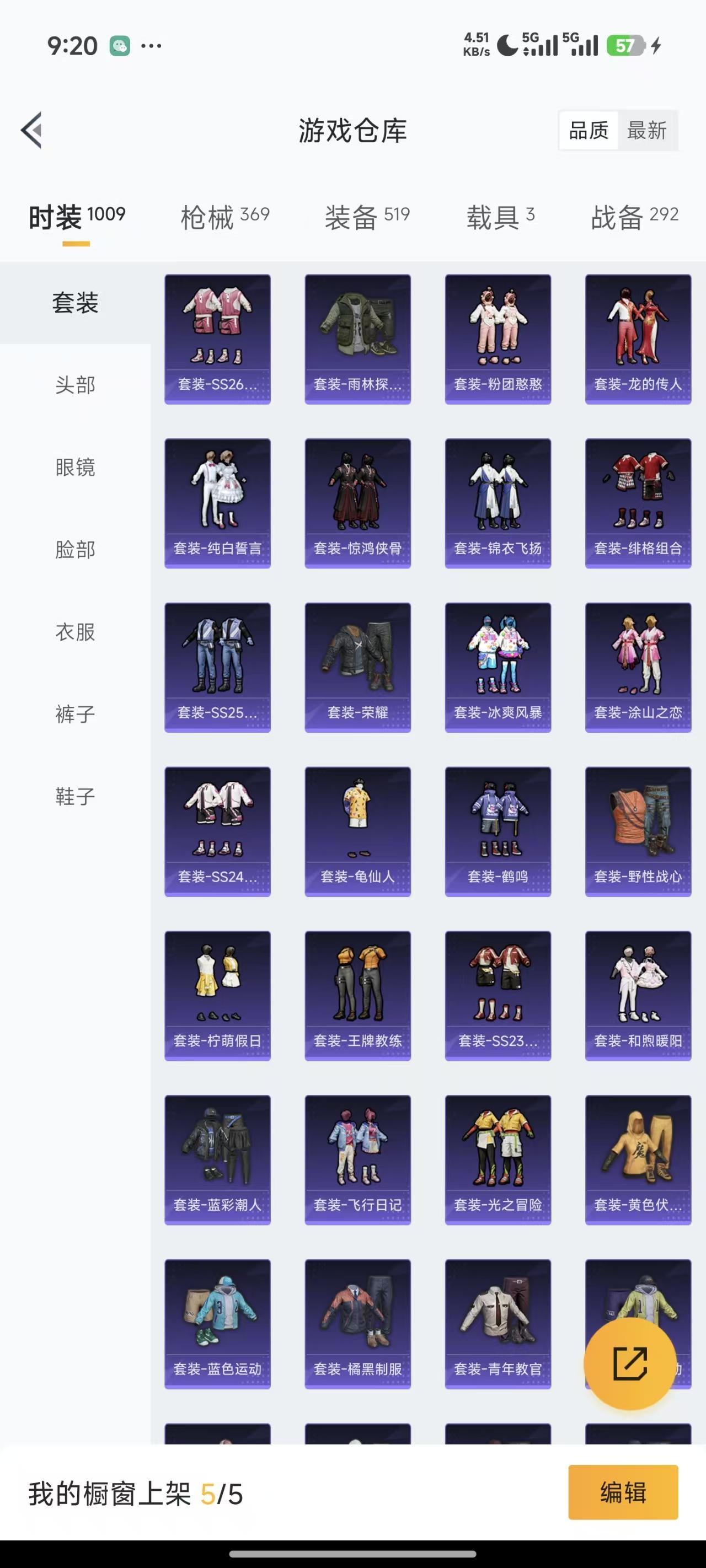
Task: Select the 裤子 category
Action: 75,713
